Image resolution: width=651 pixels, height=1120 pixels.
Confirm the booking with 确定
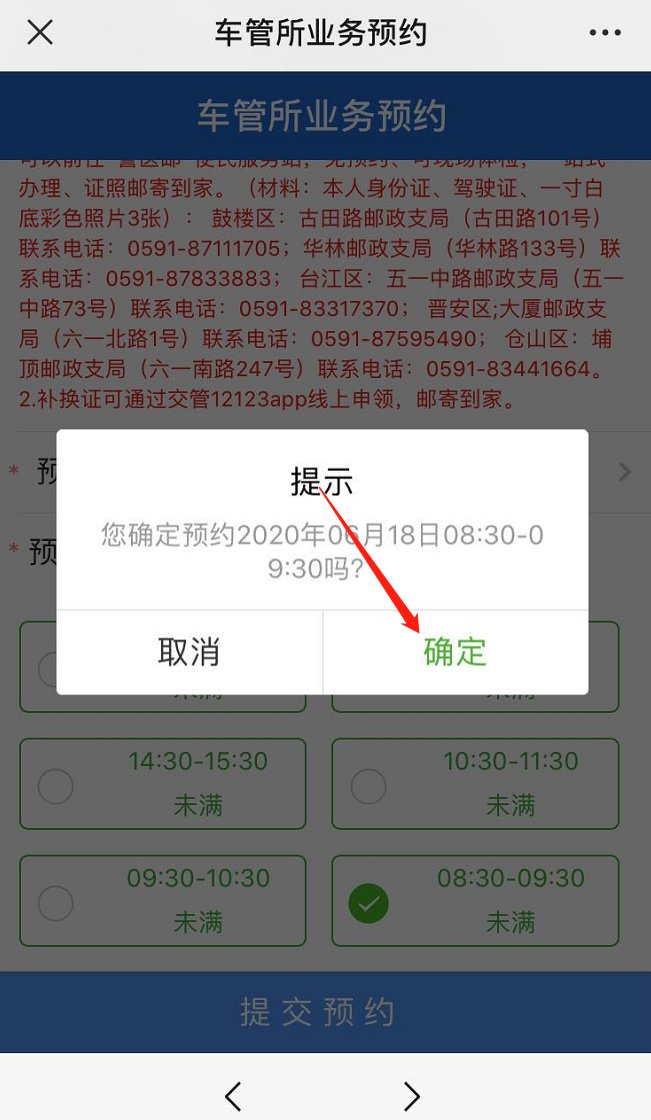pos(455,652)
